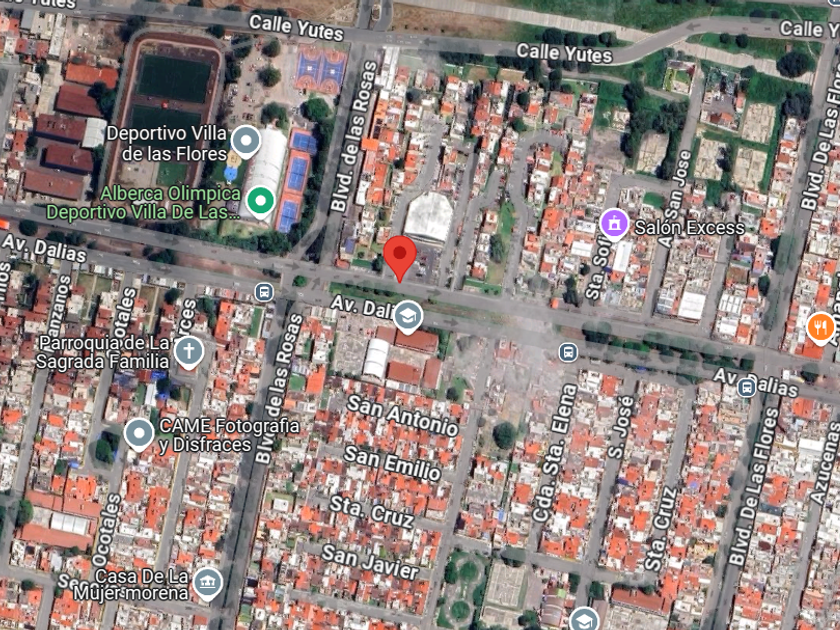
Task: Tap the school marker on Av. Dalias
Action: (408, 318)
